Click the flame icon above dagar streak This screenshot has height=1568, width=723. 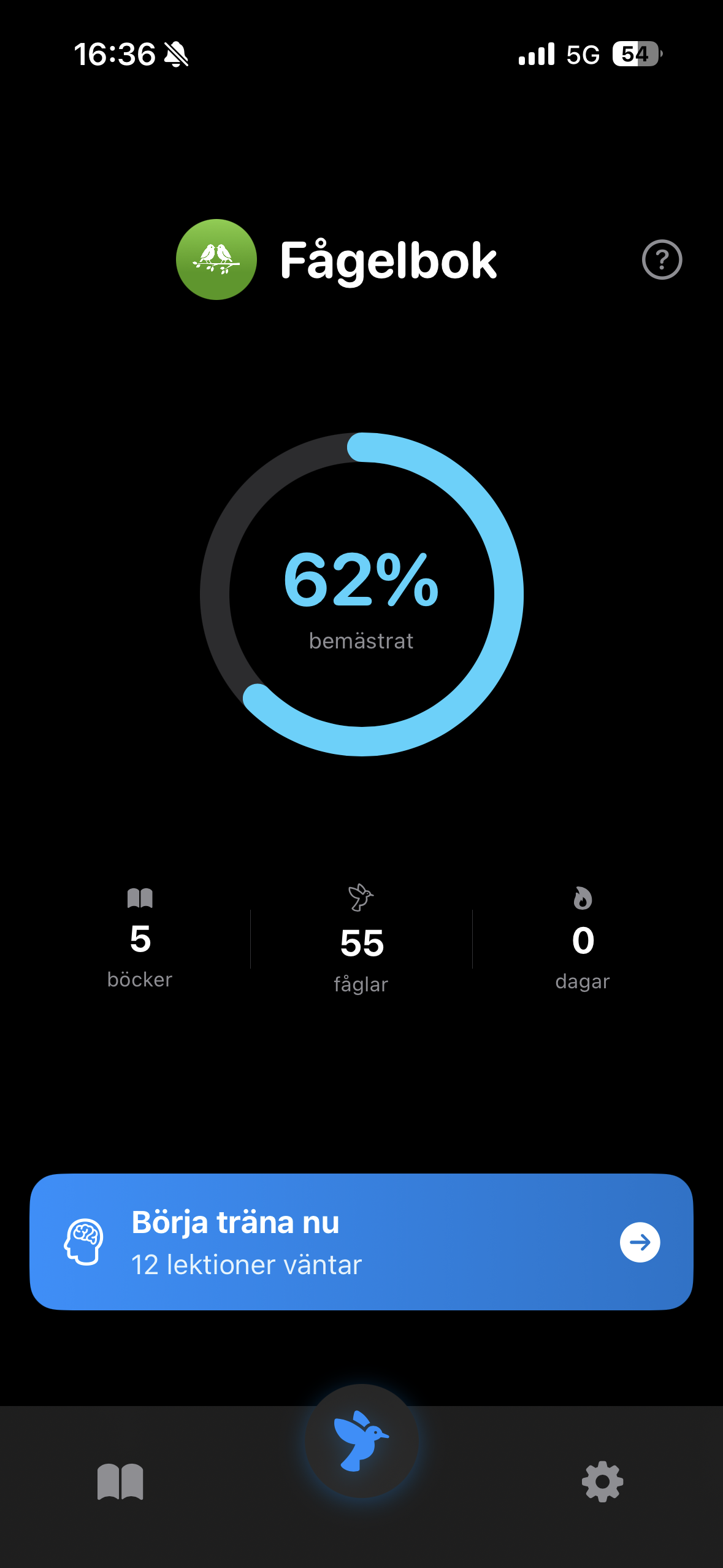tap(582, 897)
